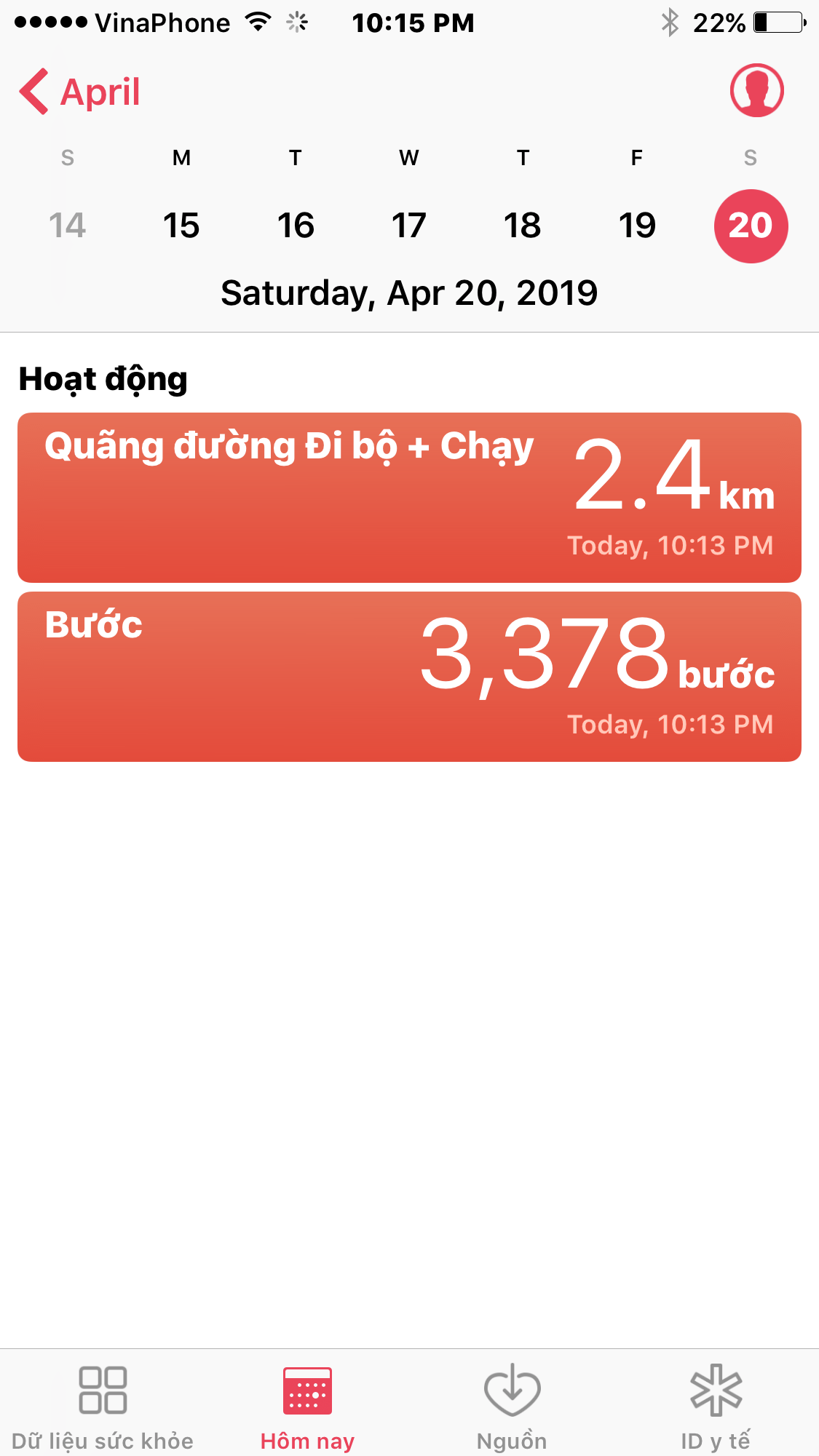The image size is (819, 1456).
Task: Open the Bước step count card
Action: pos(409,677)
